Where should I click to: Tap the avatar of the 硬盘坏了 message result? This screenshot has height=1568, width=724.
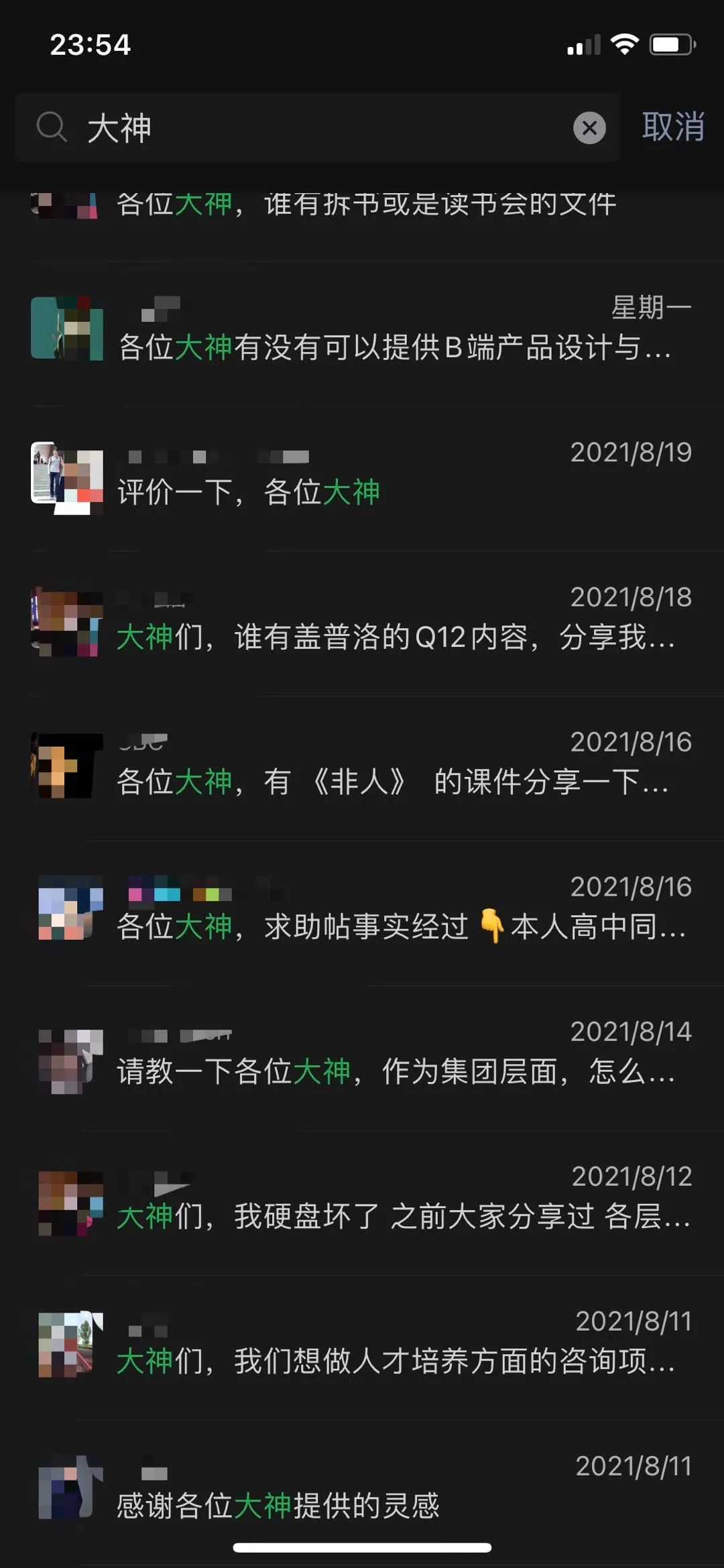point(67,1203)
